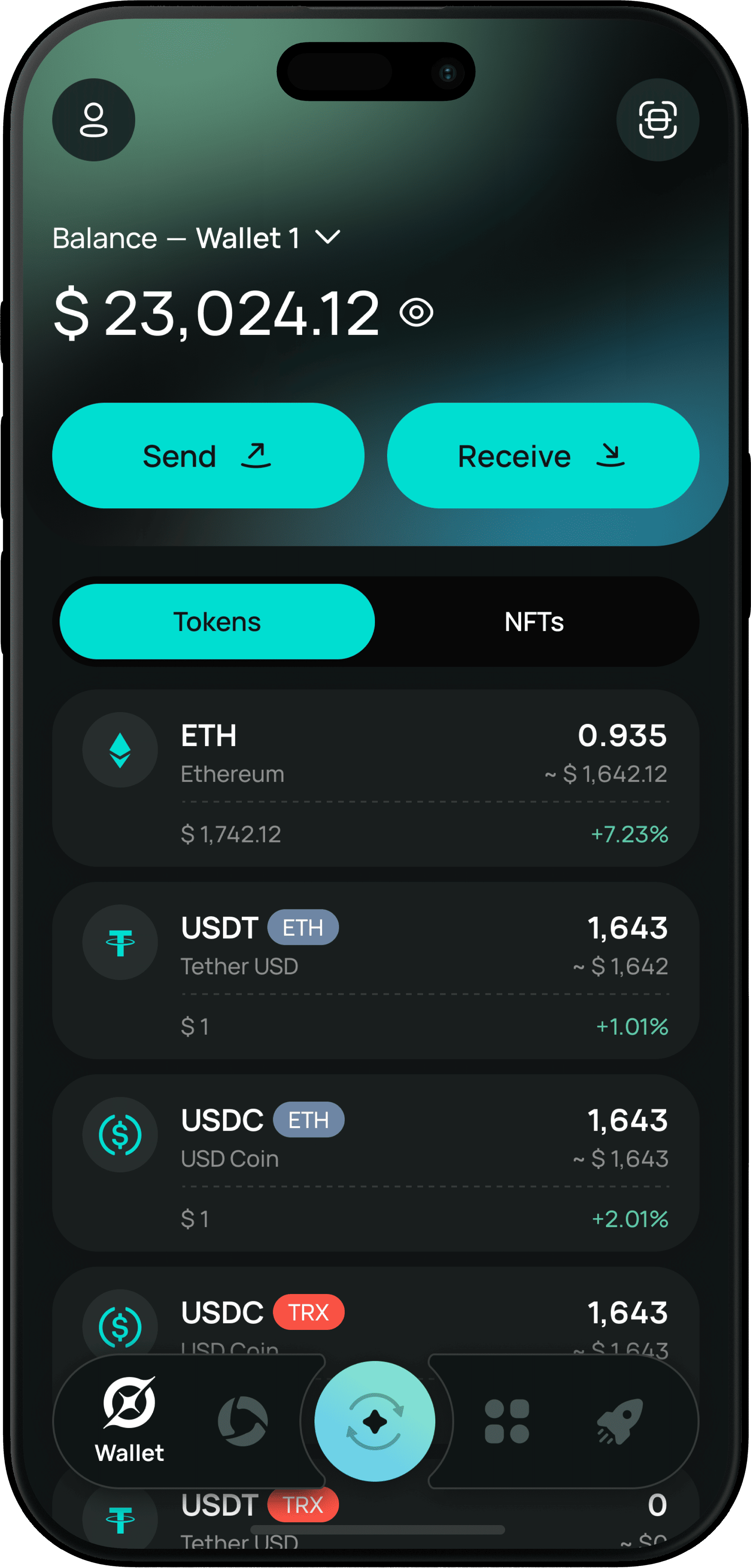Open the USDT ETH Tether card
751x1568 pixels.
click(x=376, y=970)
